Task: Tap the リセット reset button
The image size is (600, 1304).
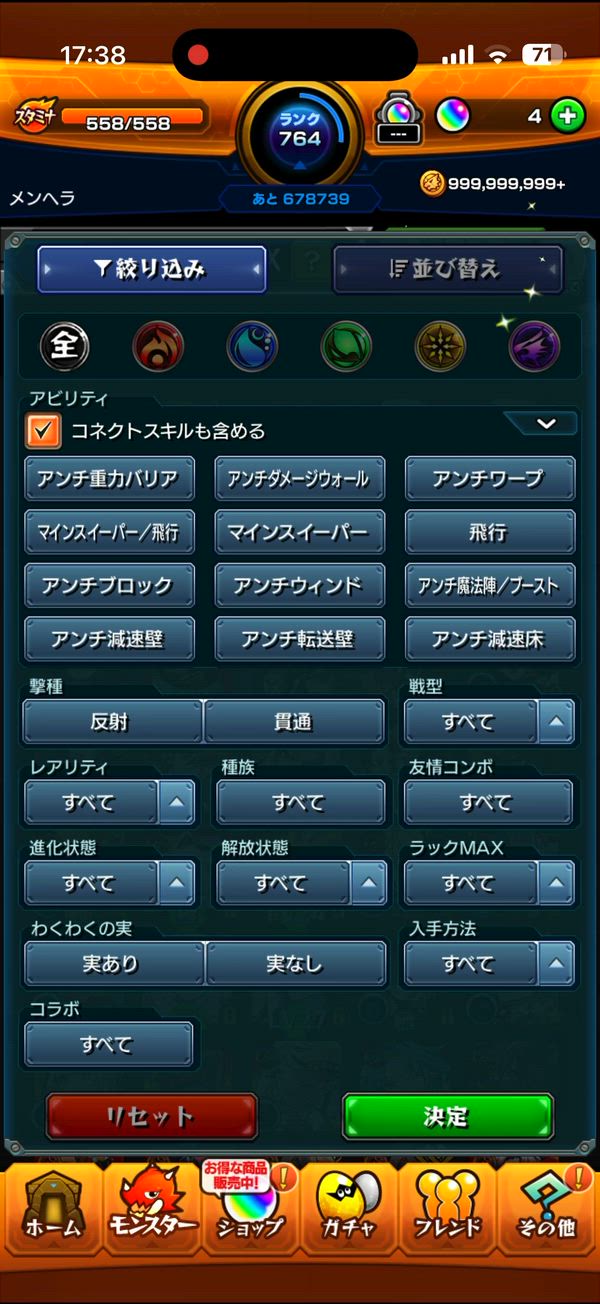Action: (151, 1117)
